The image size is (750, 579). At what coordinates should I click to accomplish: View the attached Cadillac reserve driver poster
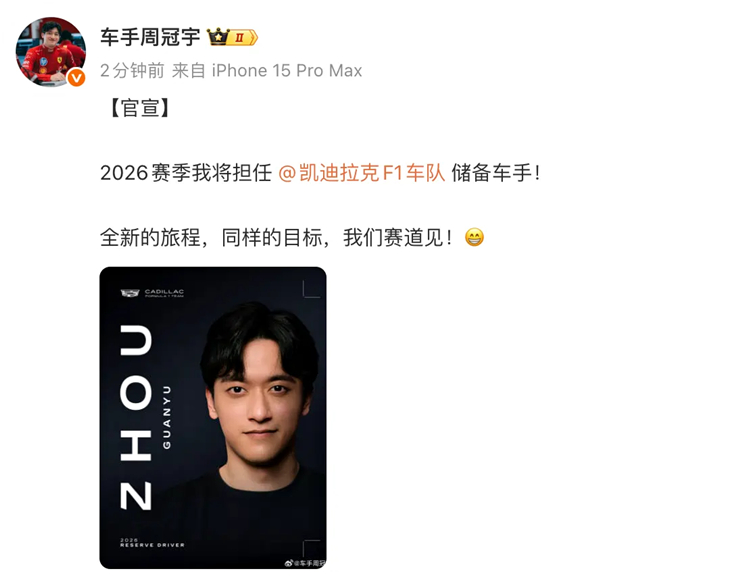pos(213,417)
